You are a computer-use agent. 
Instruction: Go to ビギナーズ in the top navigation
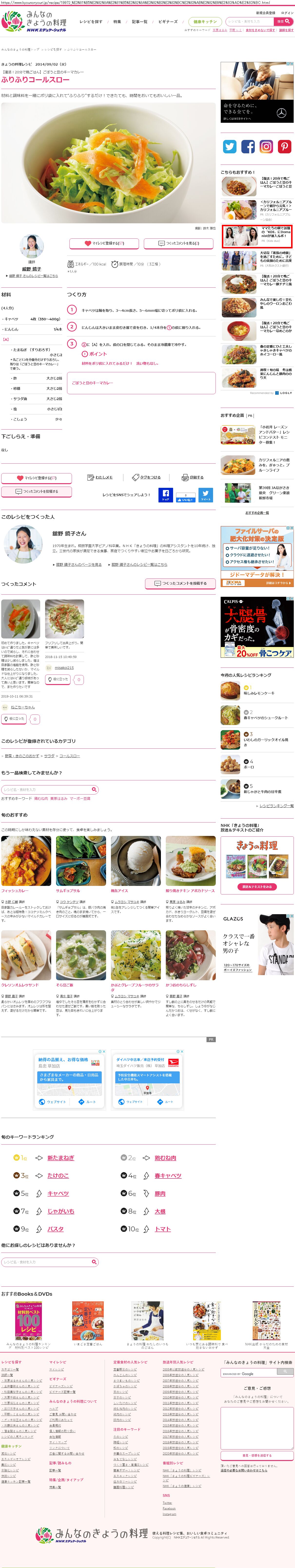(x=168, y=21)
